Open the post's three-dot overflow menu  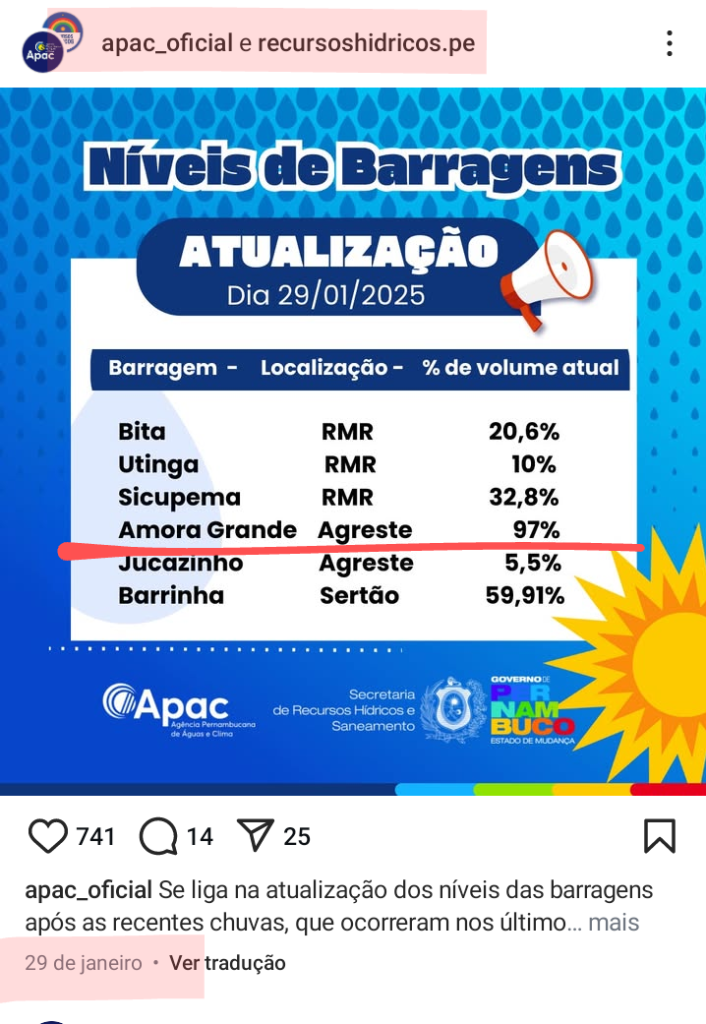click(x=669, y=43)
